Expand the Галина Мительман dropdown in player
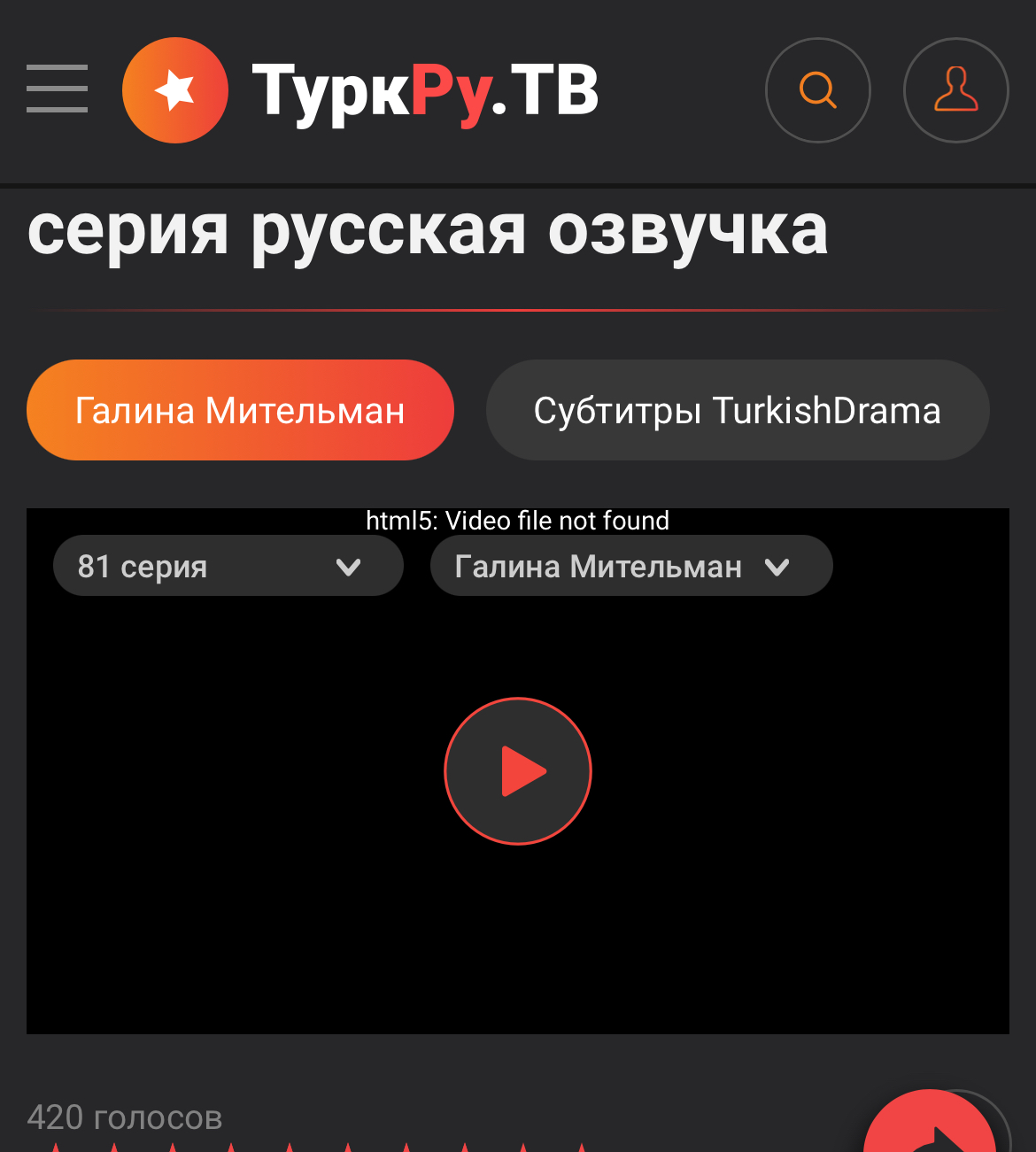1036x1152 pixels. click(630, 566)
